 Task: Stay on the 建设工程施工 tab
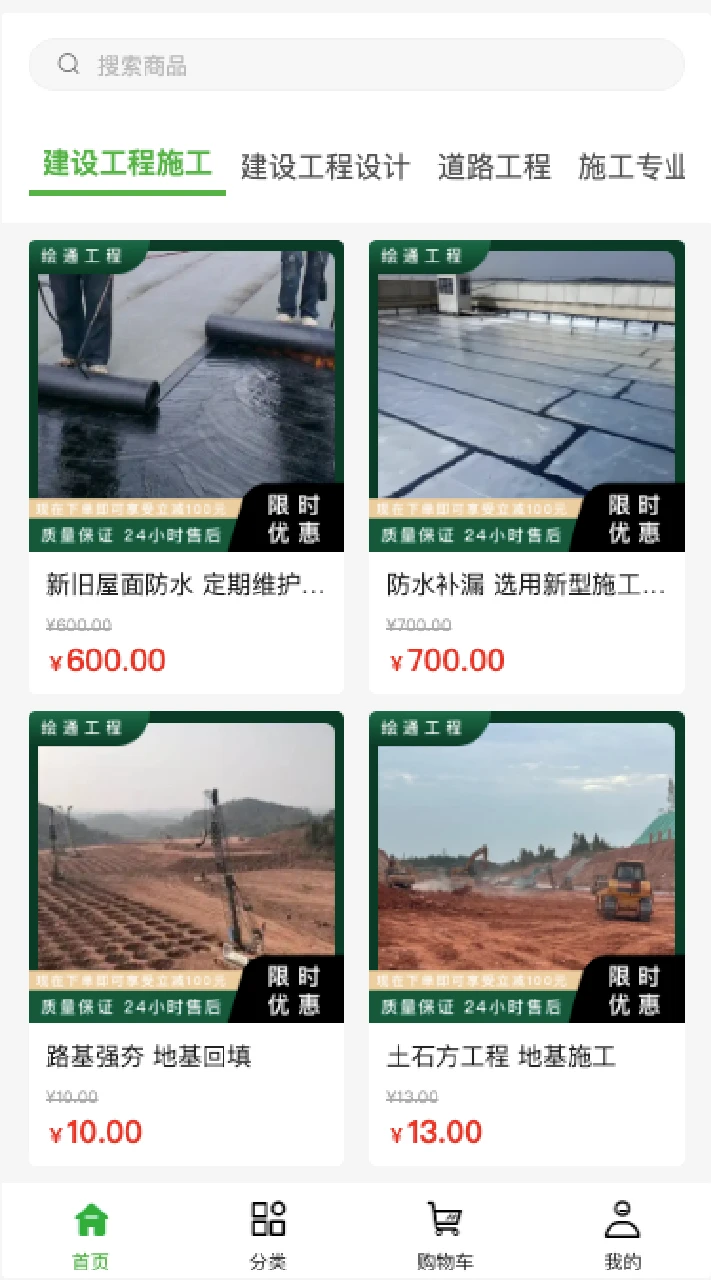tap(127, 167)
